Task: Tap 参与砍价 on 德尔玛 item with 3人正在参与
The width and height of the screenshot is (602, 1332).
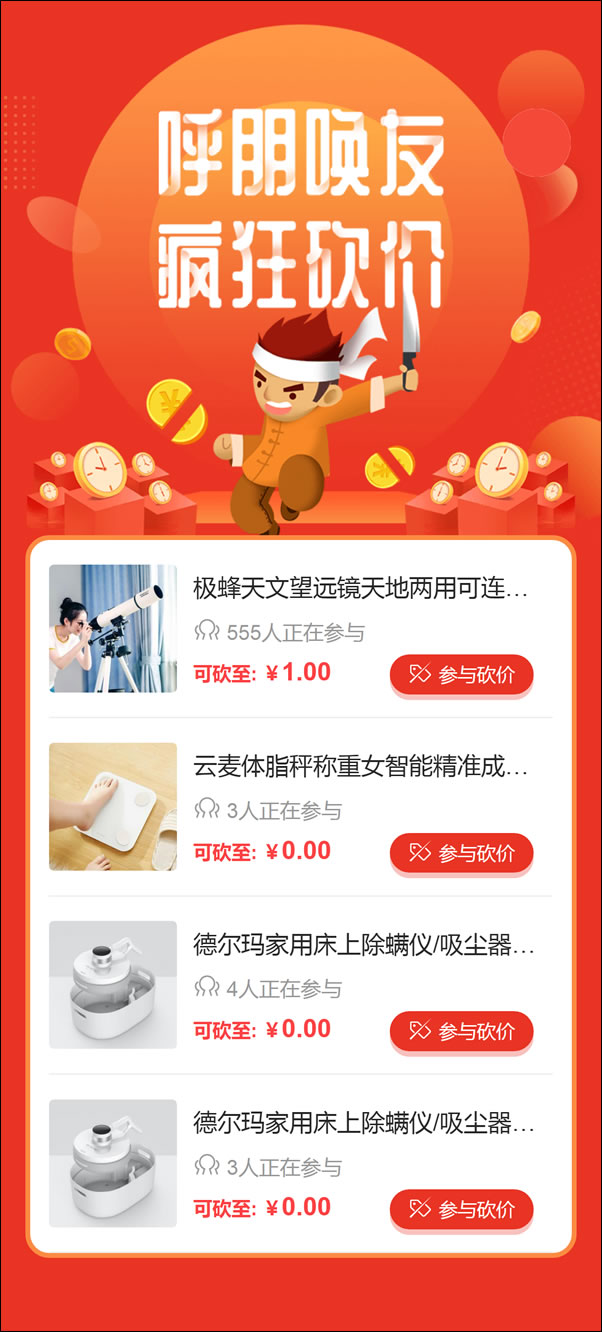Action: tap(461, 1209)
